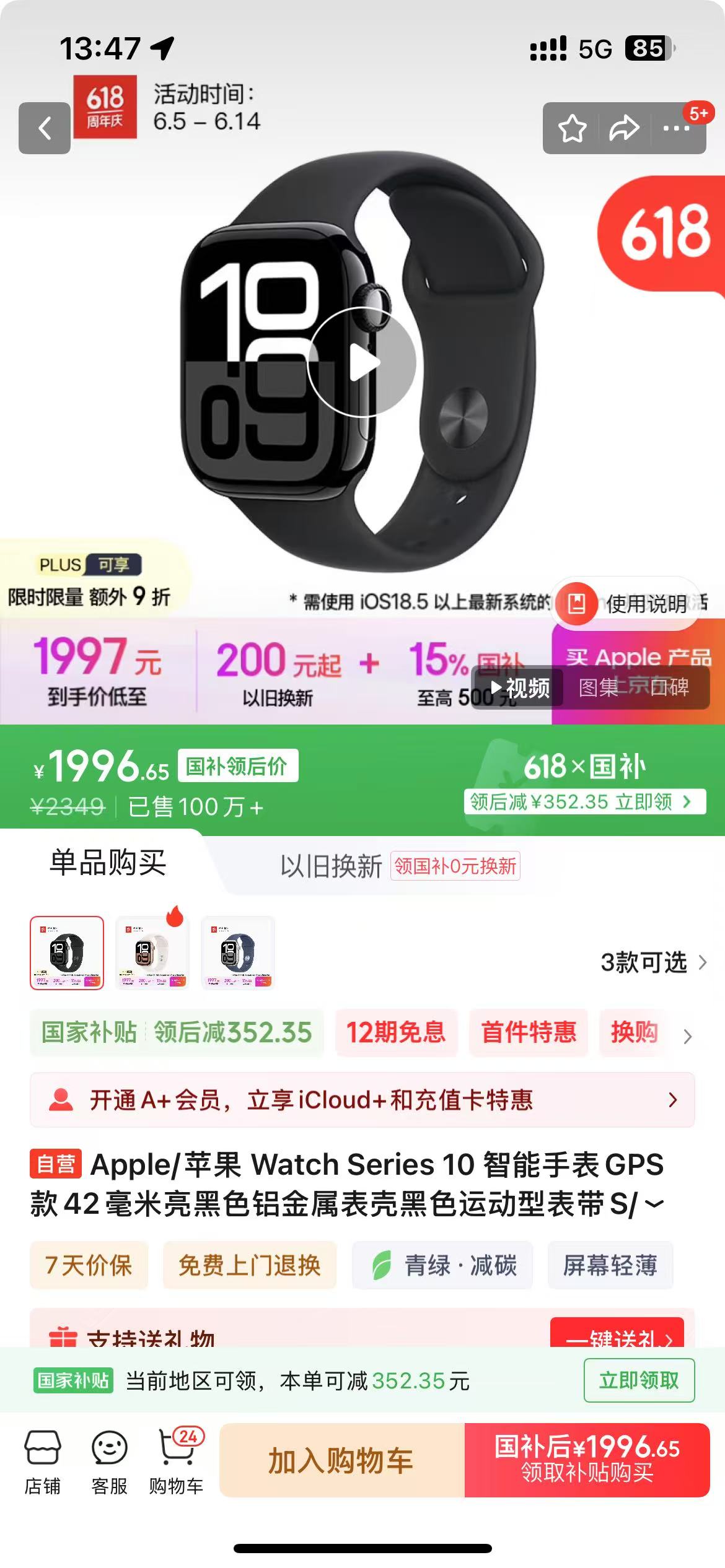
Task: Add item with 加入购物车
Action: pos(342,1460)
